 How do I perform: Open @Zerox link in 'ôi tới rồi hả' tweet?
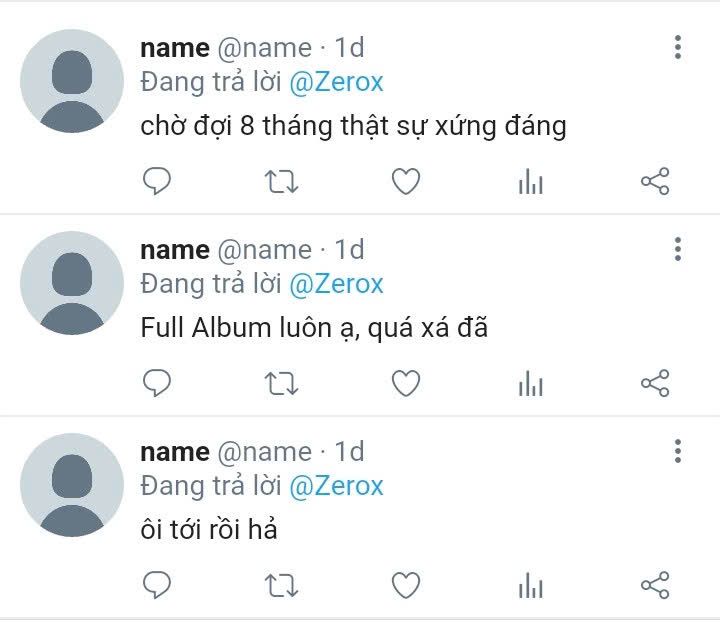(x=336, y=486)
